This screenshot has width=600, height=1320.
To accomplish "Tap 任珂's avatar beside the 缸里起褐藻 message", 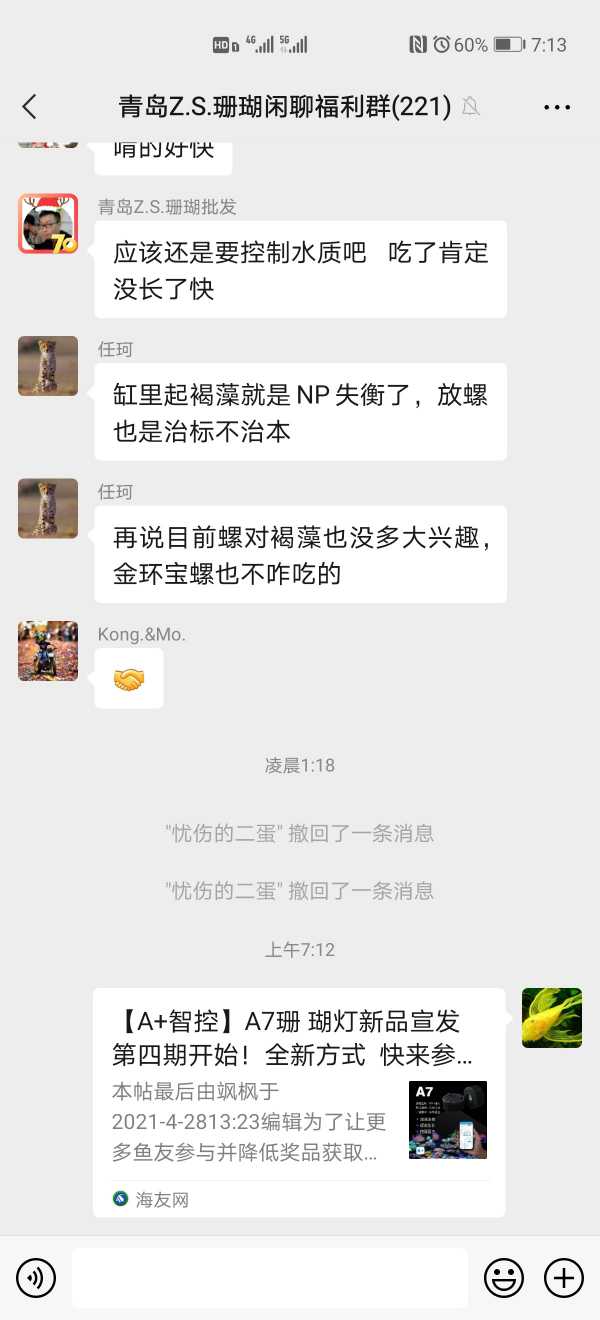I will tap(48, 366).
